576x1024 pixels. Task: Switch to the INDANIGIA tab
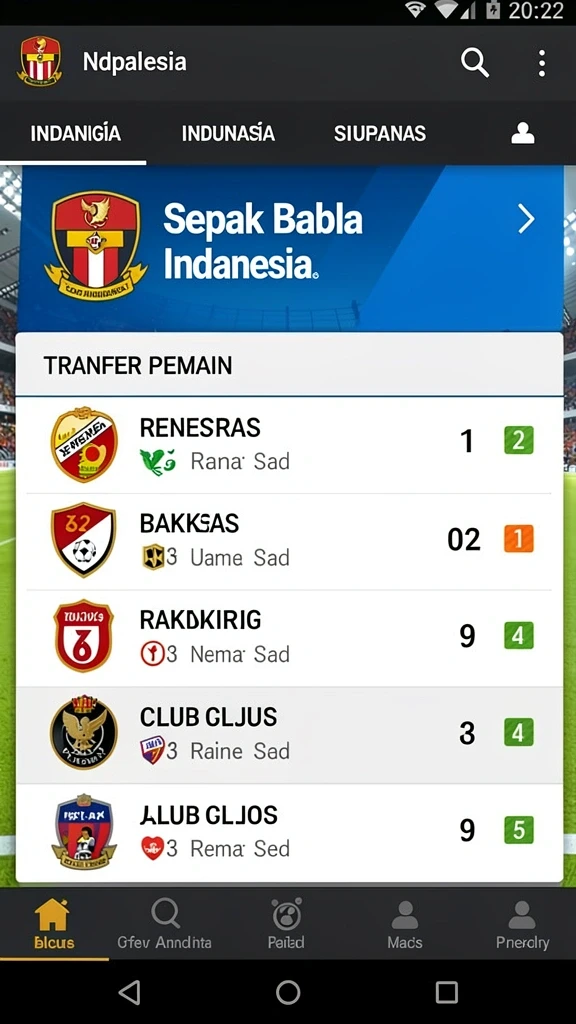click(x=75, y=133)
